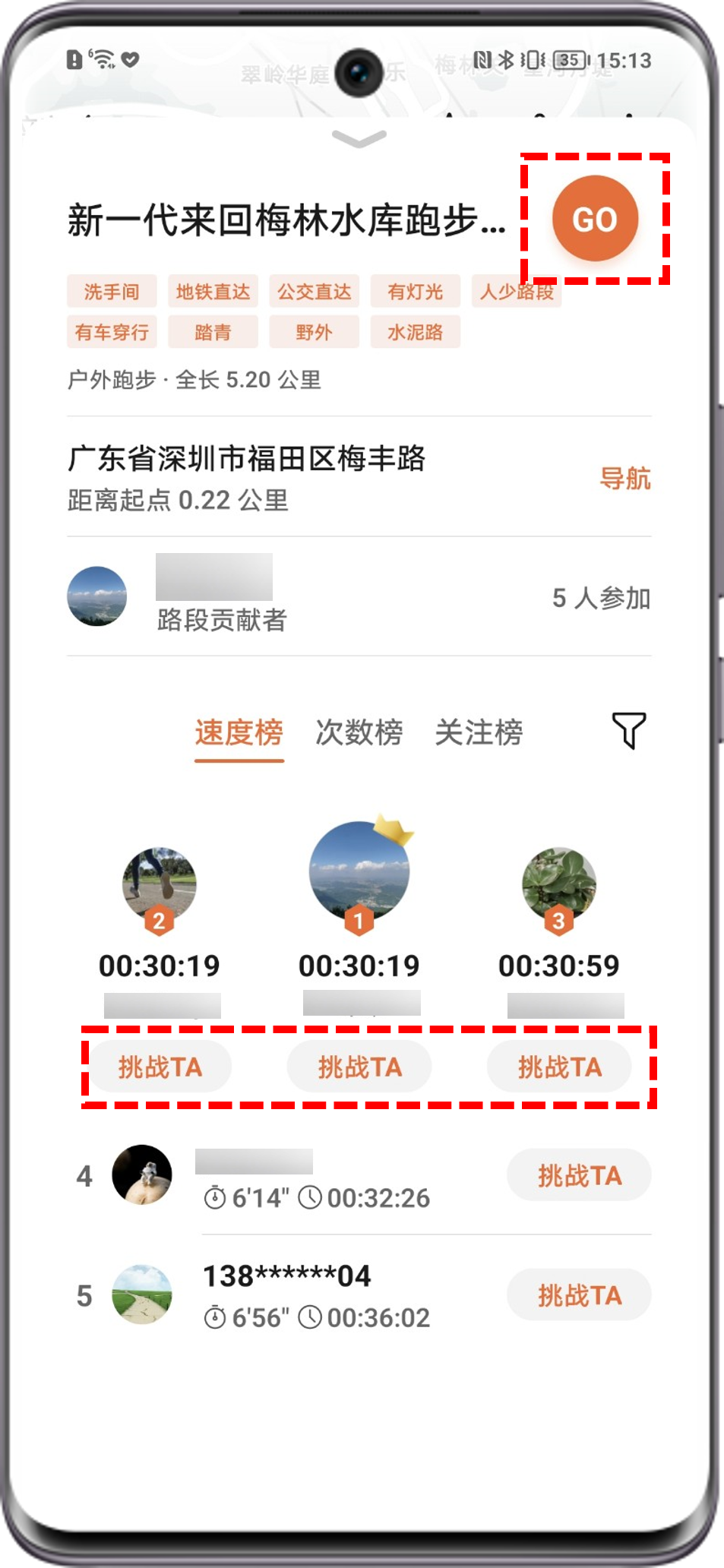
Task: Switch to the 次数榜 tab
Action: tap(359, 733)
